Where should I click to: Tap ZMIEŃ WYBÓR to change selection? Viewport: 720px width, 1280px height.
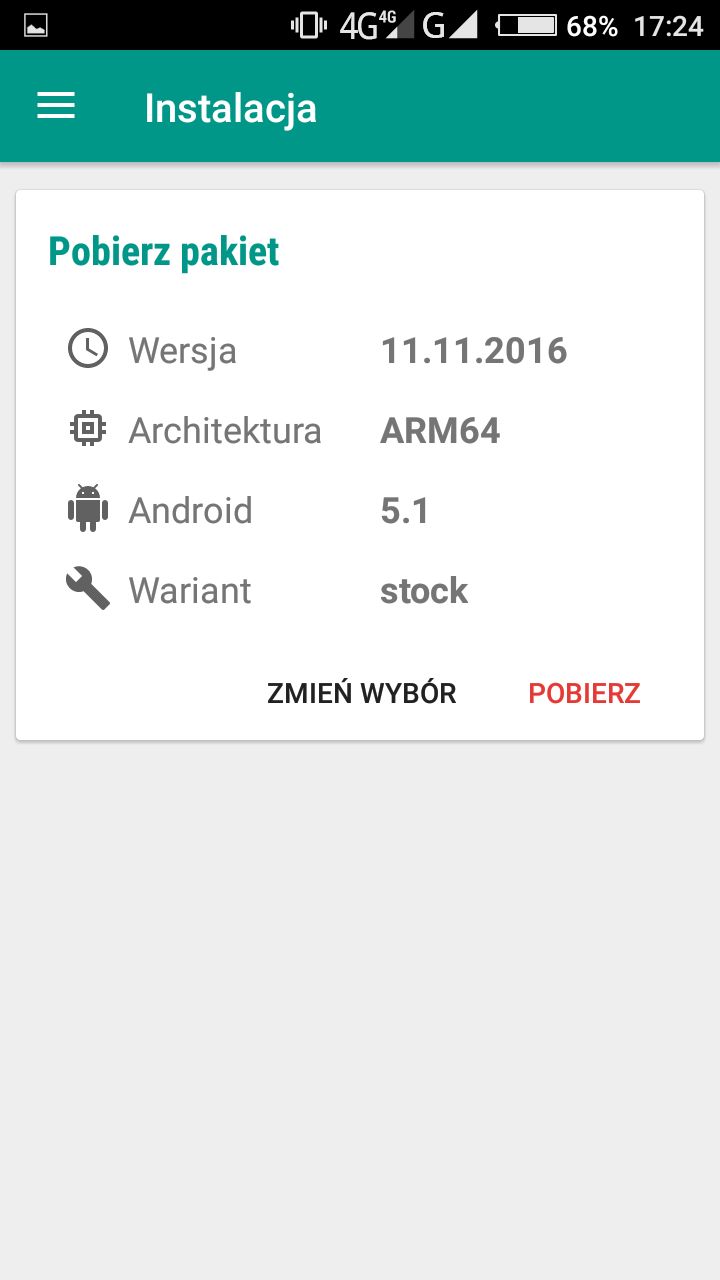point(361,691)
